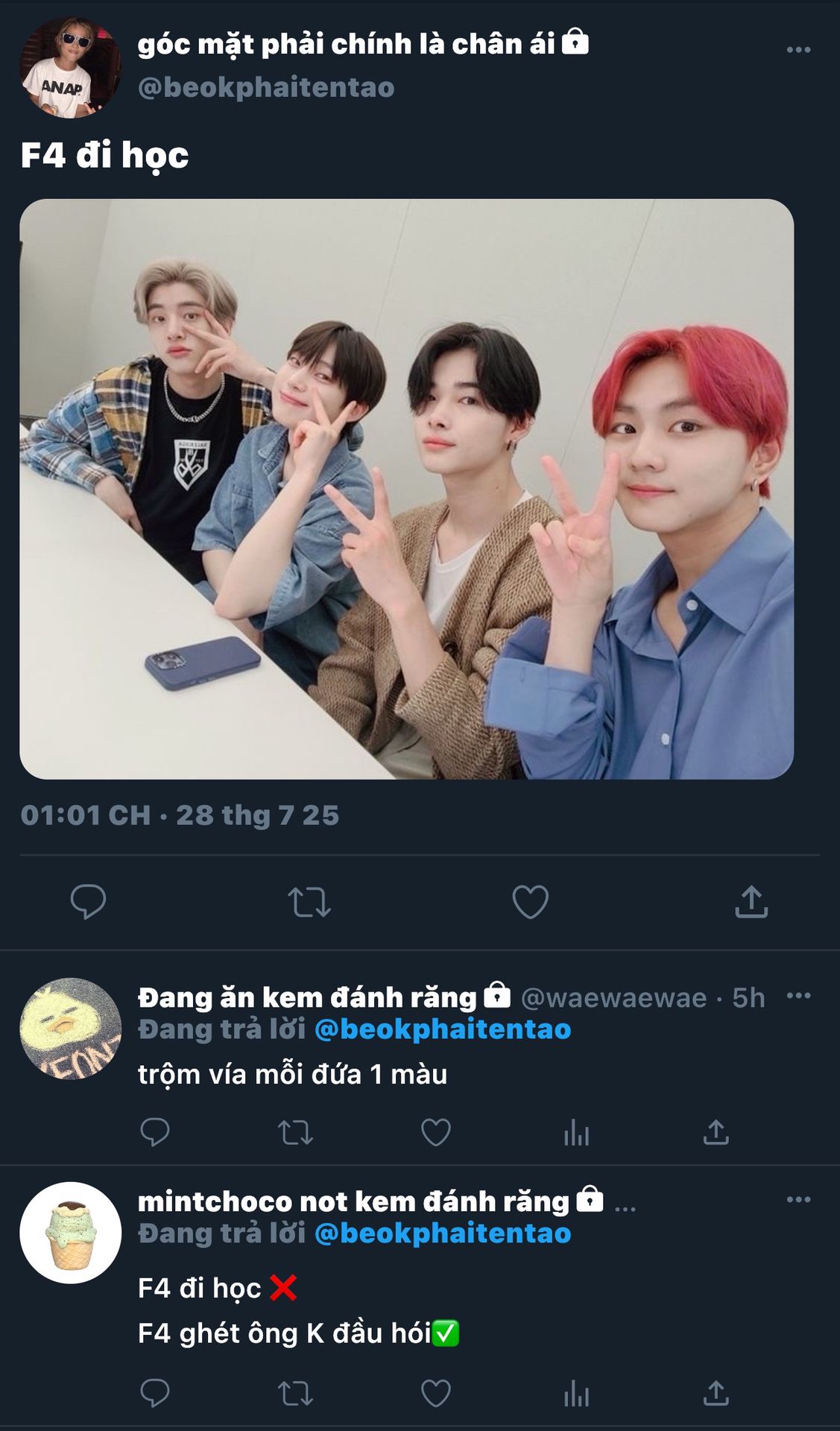Share the "F4 ghét ông K đầu hói" reply
This screenshot has width=840, height=1431.
pos(716,1393)
